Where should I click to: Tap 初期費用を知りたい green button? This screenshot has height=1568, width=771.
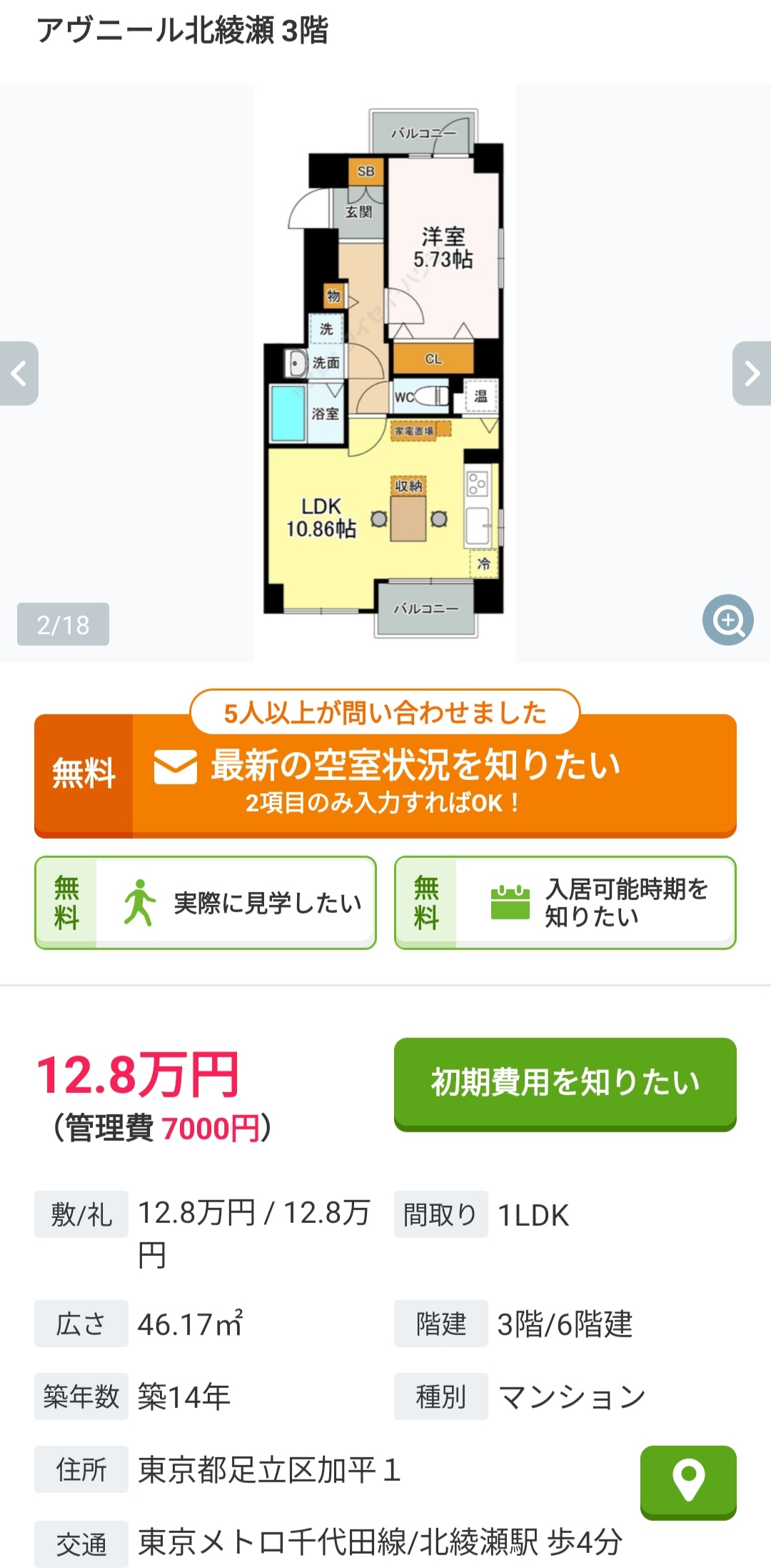(x=565, y=1082)
